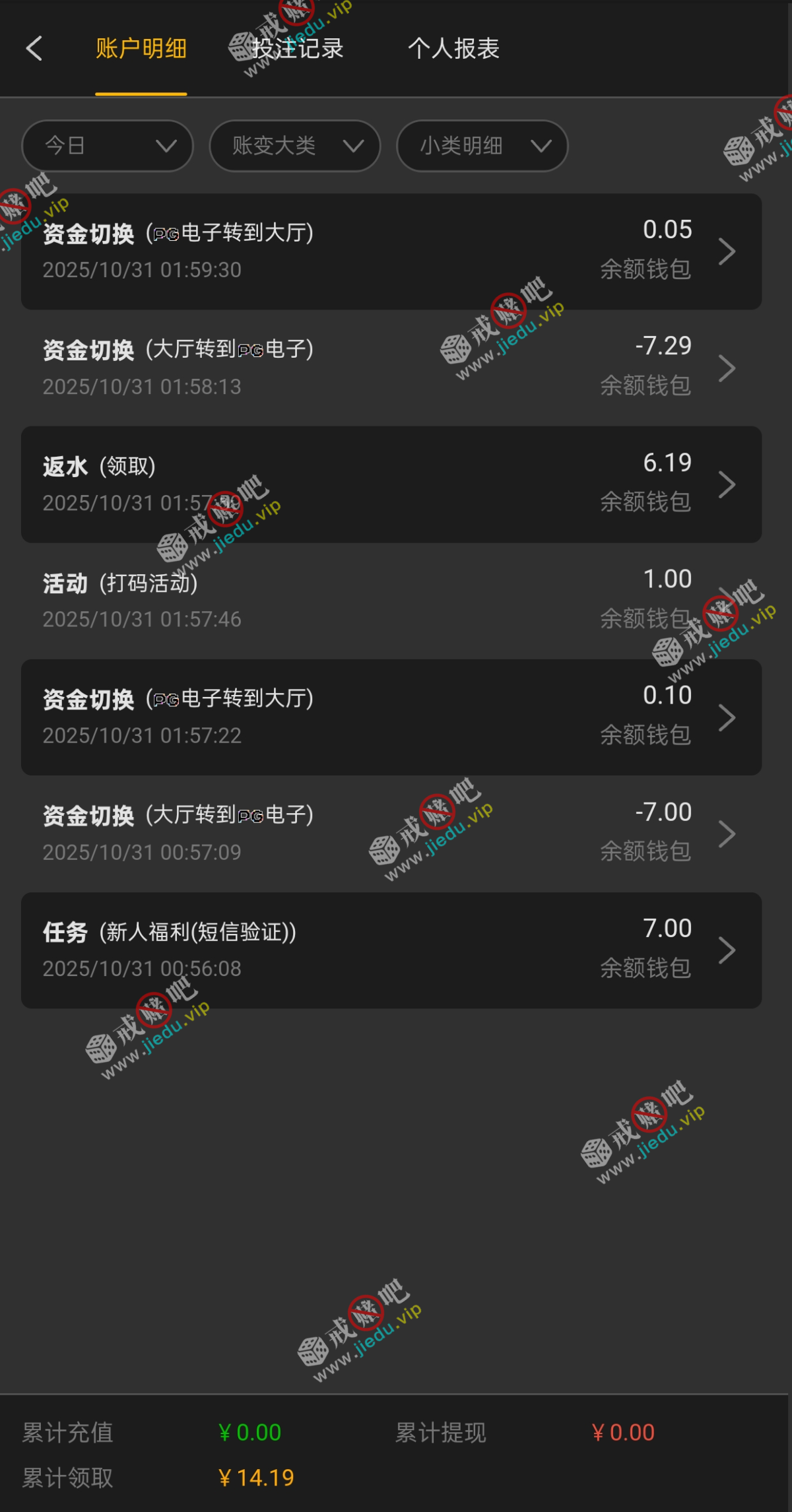View the 任务 新人福利 7.00 record
This screenshot has width=792, height=1512.
point(391,950)
